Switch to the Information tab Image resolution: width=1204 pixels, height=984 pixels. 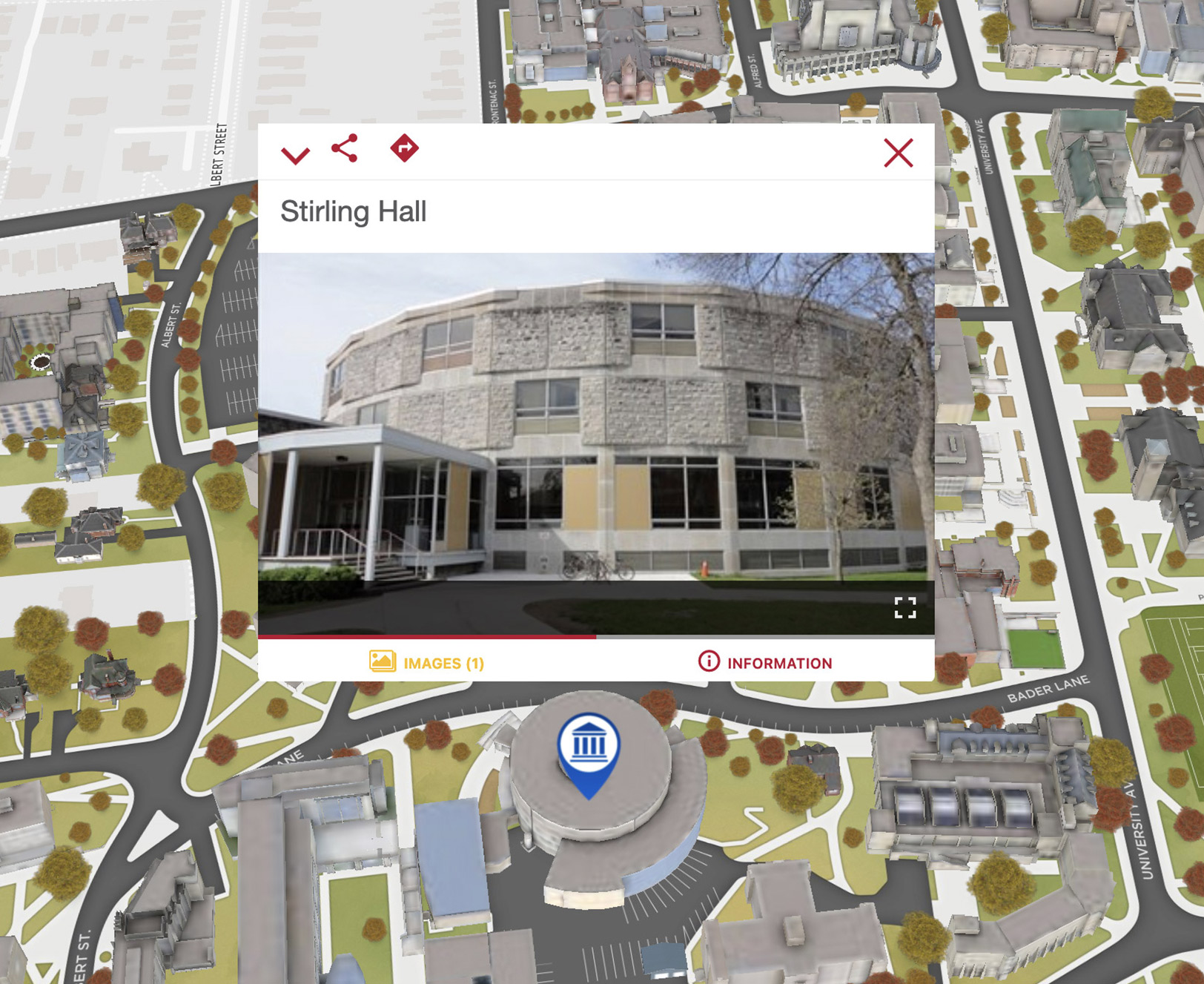765,662
